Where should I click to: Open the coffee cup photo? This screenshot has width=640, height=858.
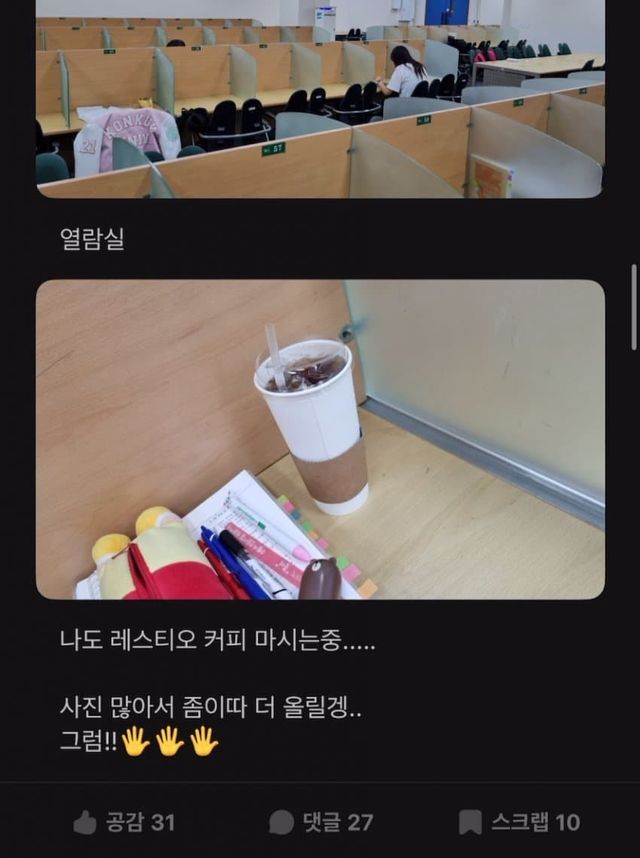pos(320,439)
